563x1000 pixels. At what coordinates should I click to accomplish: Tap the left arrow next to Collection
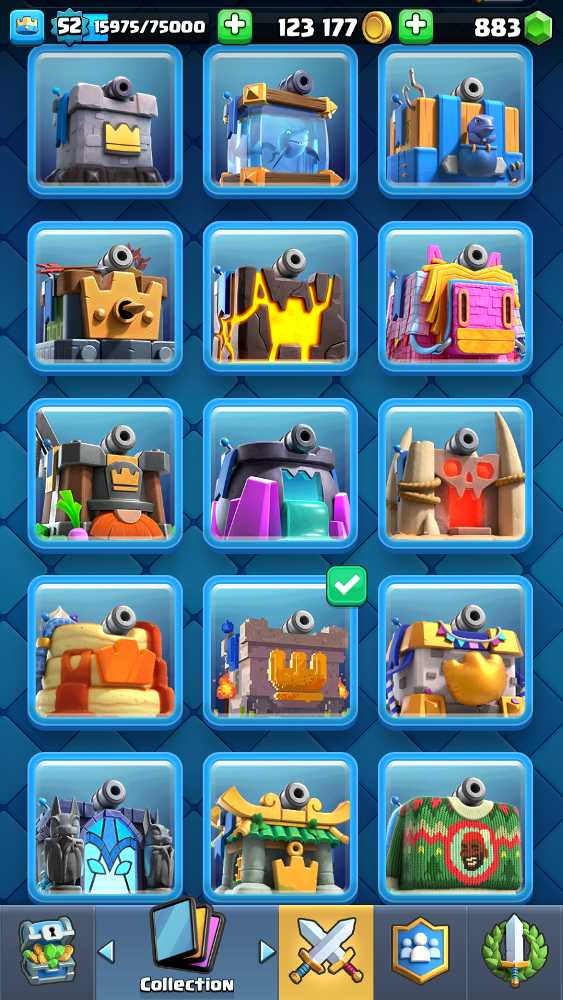click(106, 952)
